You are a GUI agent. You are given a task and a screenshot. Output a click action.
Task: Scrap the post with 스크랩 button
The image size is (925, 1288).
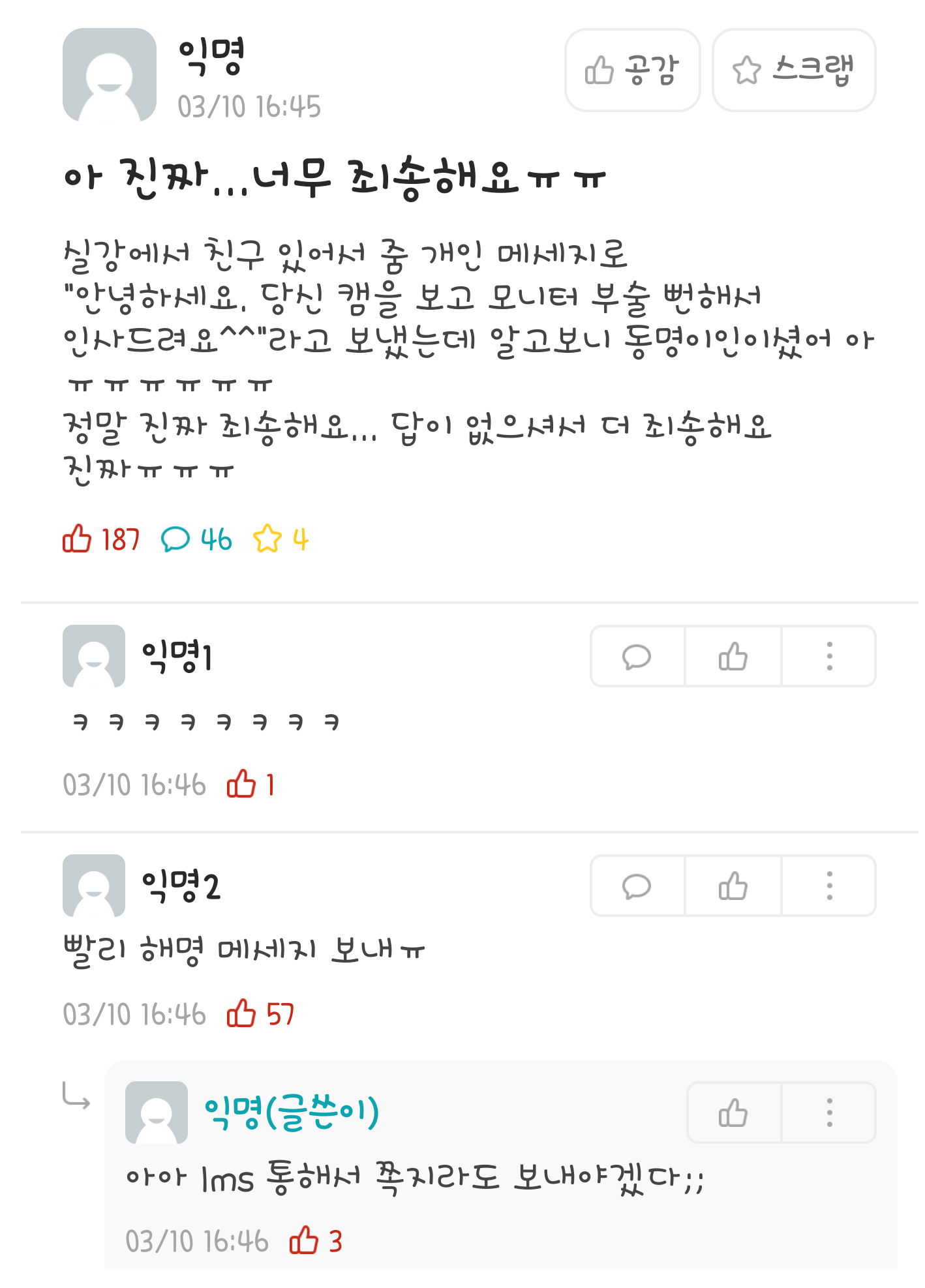point(793,70)
